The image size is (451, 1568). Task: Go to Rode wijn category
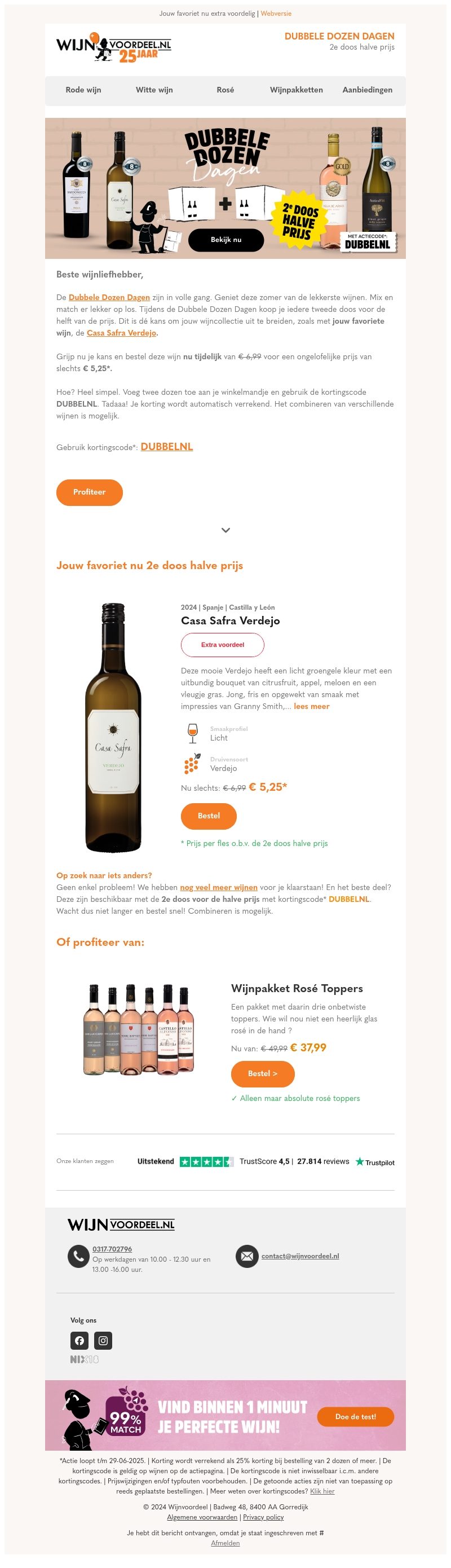tap(83, 90)
